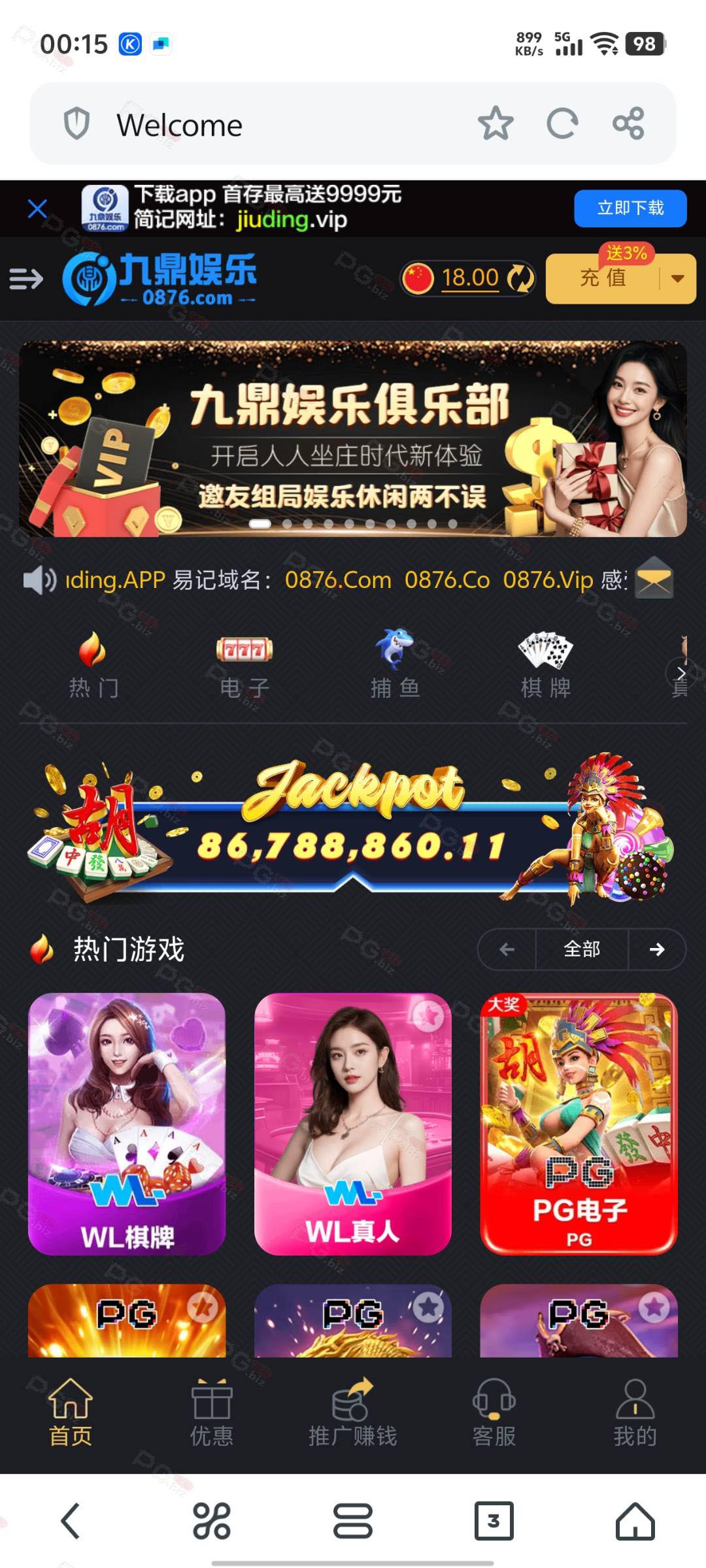The width and height of the screenshot is (706, 1568).
Task: Open the mail envelope inbox
Action: point(654,578)
